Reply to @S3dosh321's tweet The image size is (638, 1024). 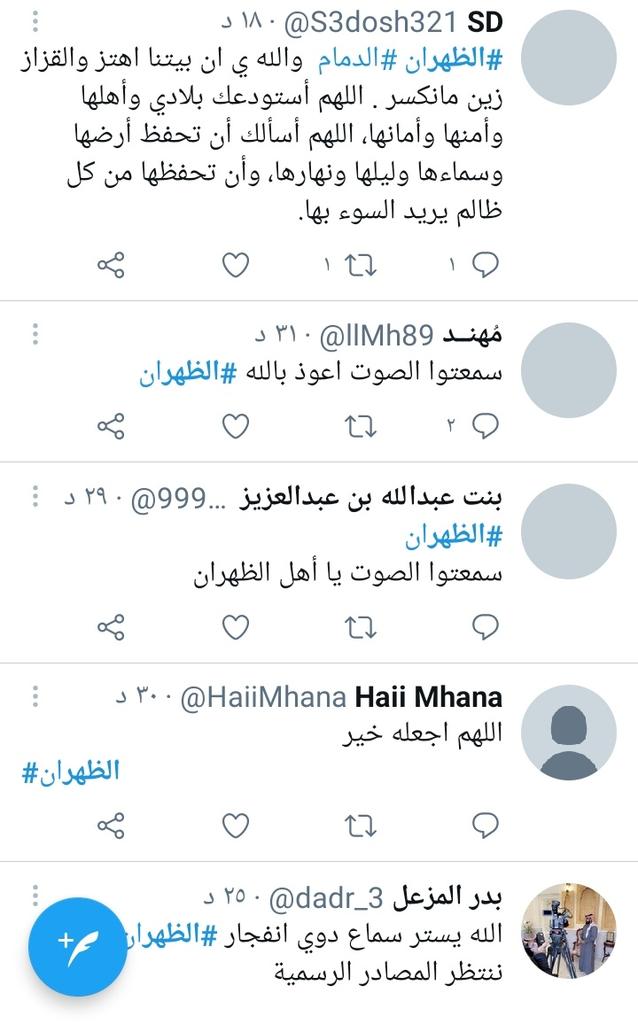[x=484, y=265]
